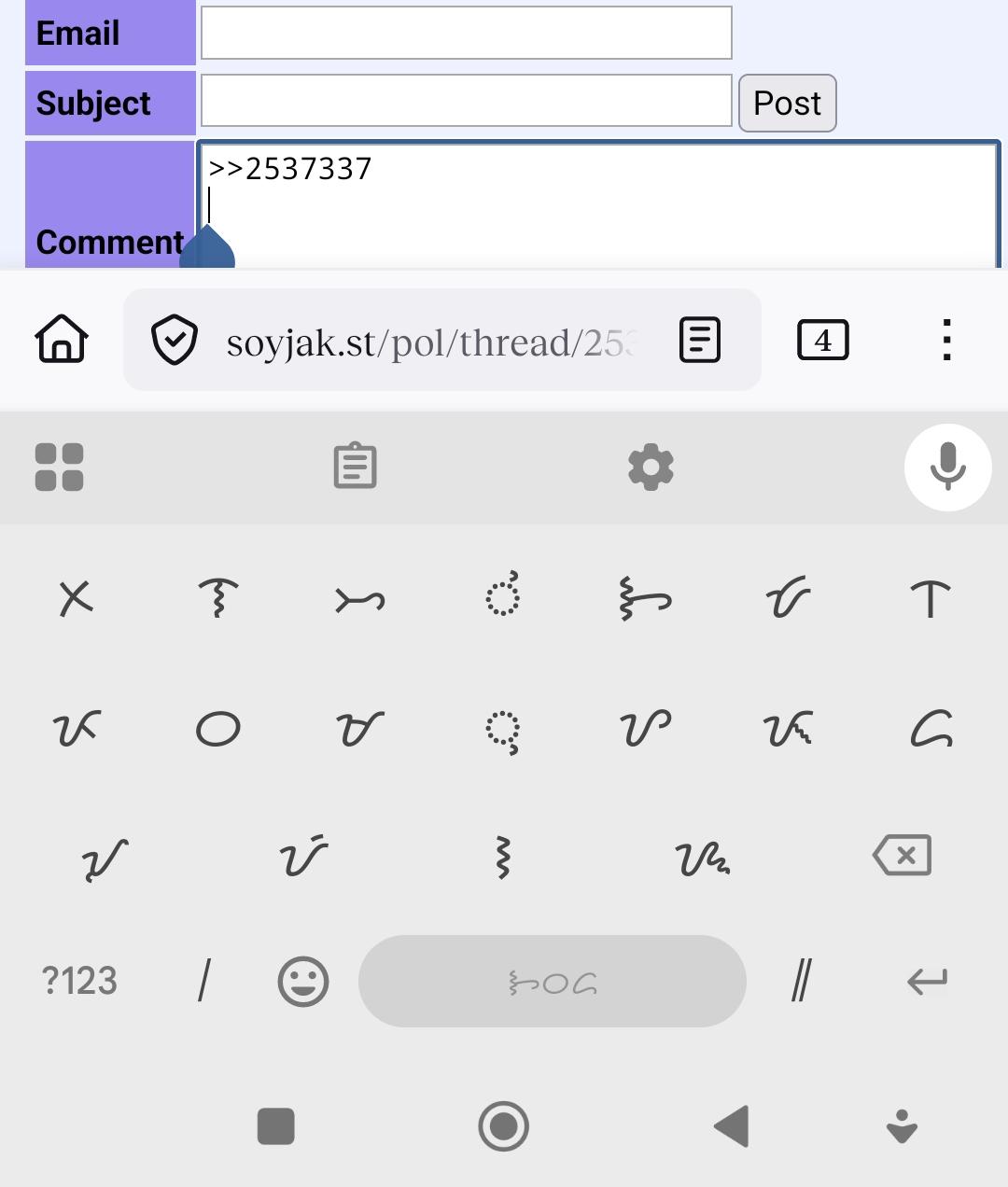The width and height of the screenshot is (1008, 1187).
Task: Go to the browser home page
Action: click(x=62, y=339)
